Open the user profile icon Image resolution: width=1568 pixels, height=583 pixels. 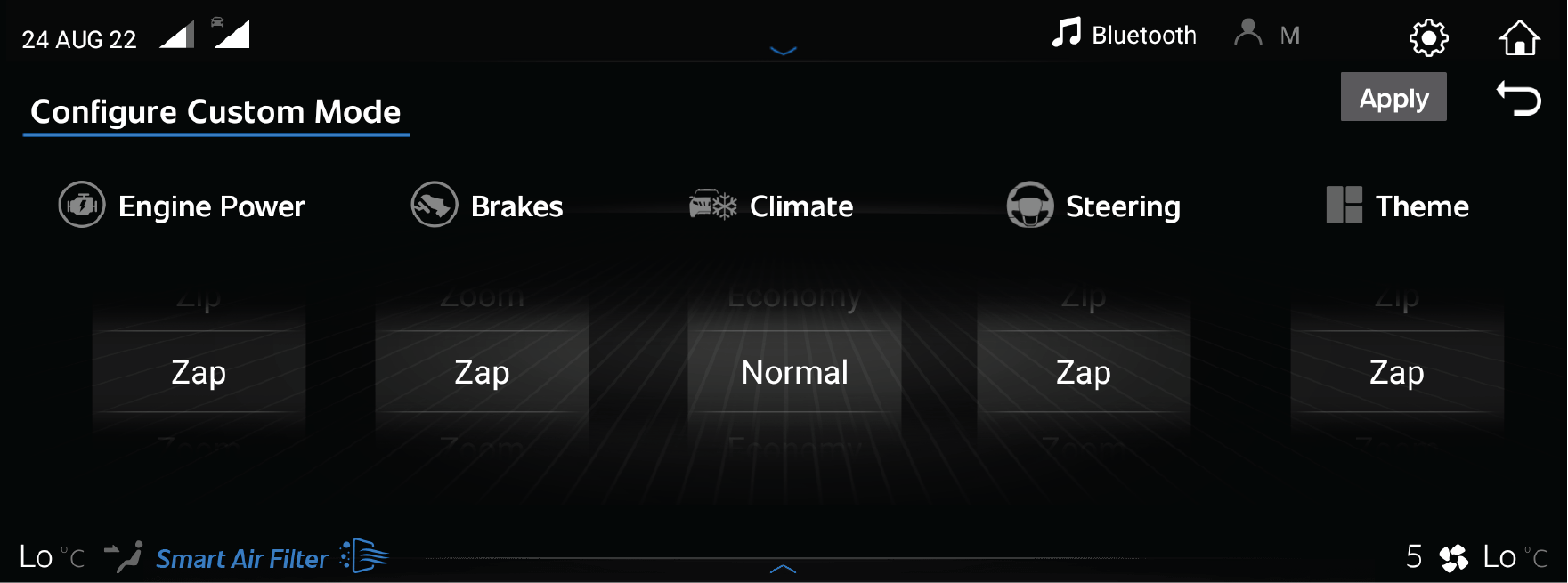tap(1248, 33)
